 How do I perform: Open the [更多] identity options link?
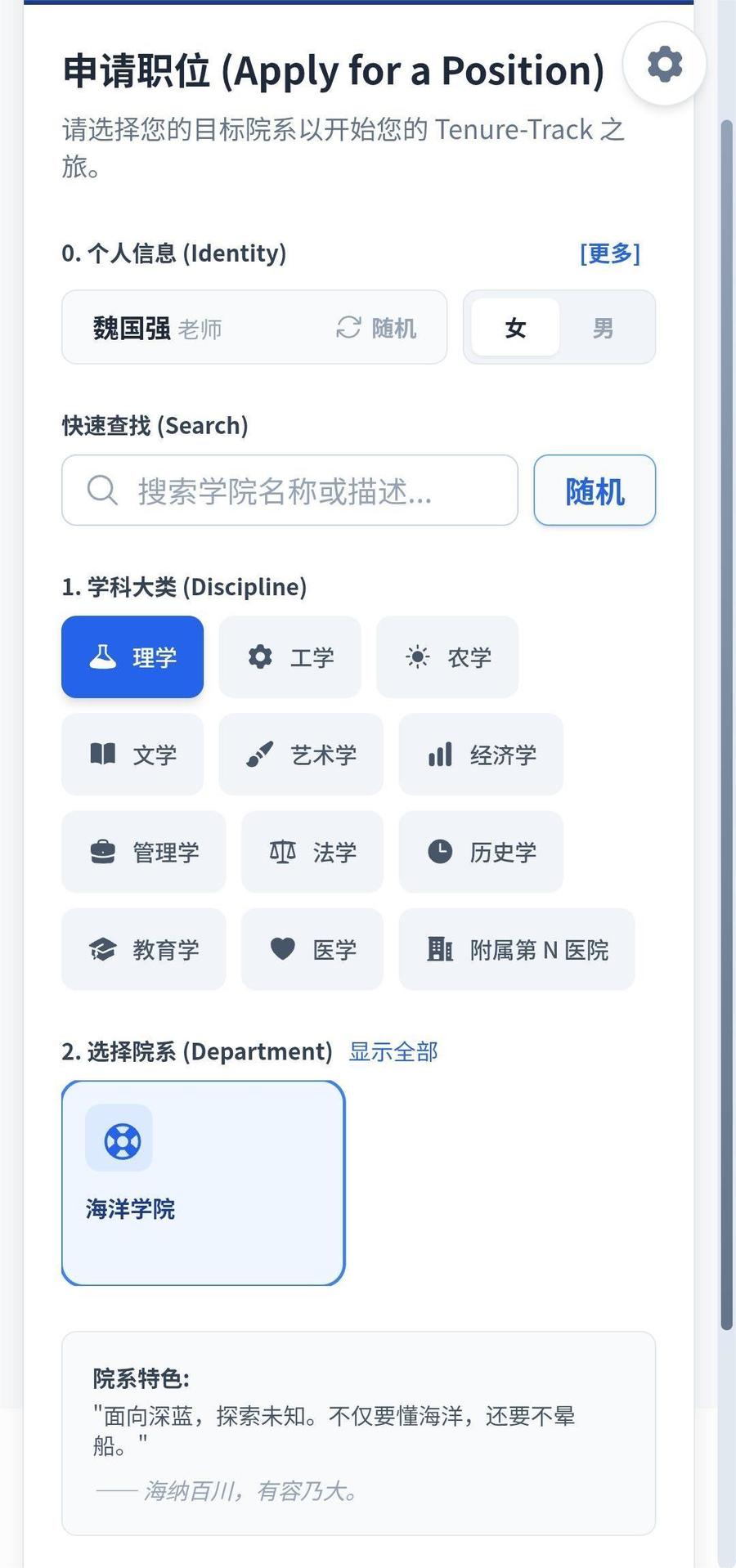point(609,253)
